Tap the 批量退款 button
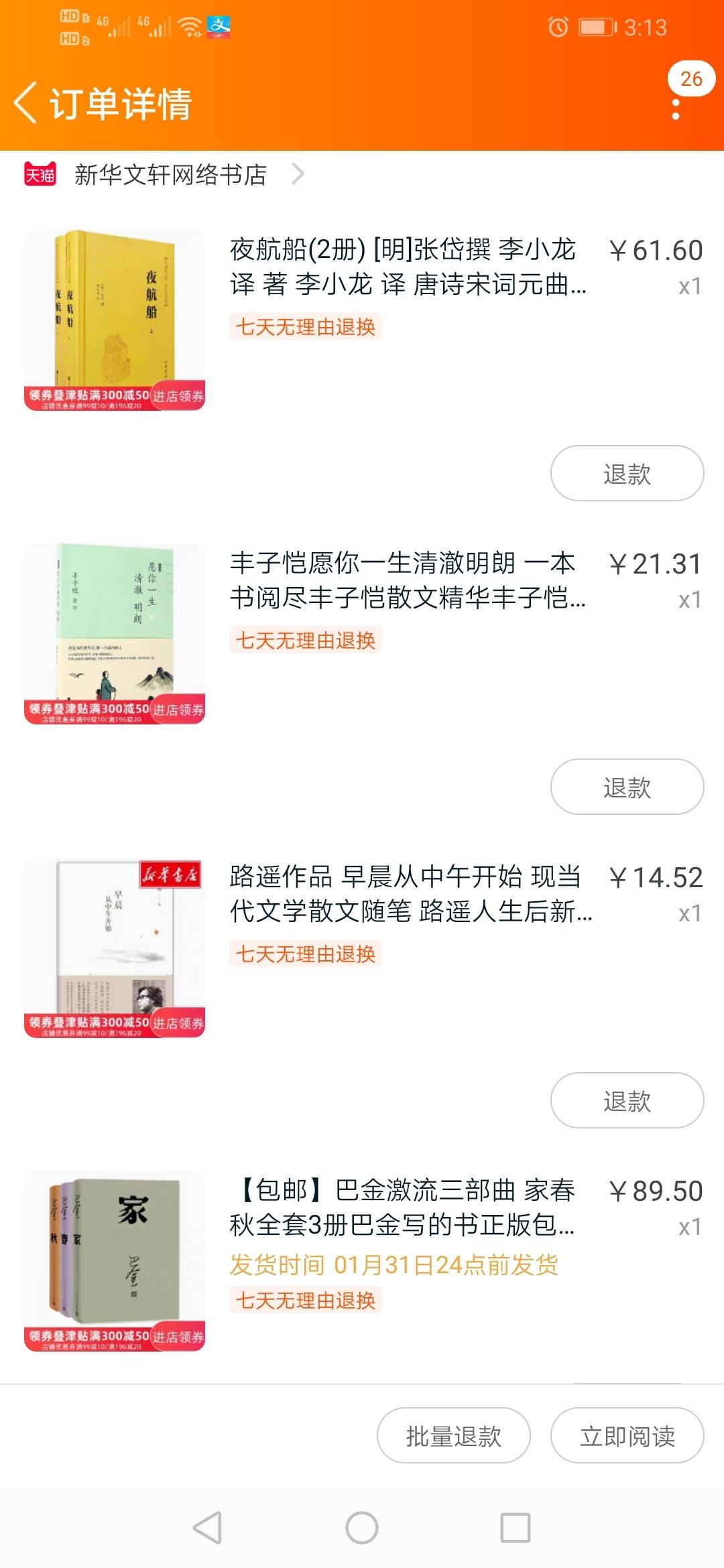724x1568 pixels. pos(454,1435)
